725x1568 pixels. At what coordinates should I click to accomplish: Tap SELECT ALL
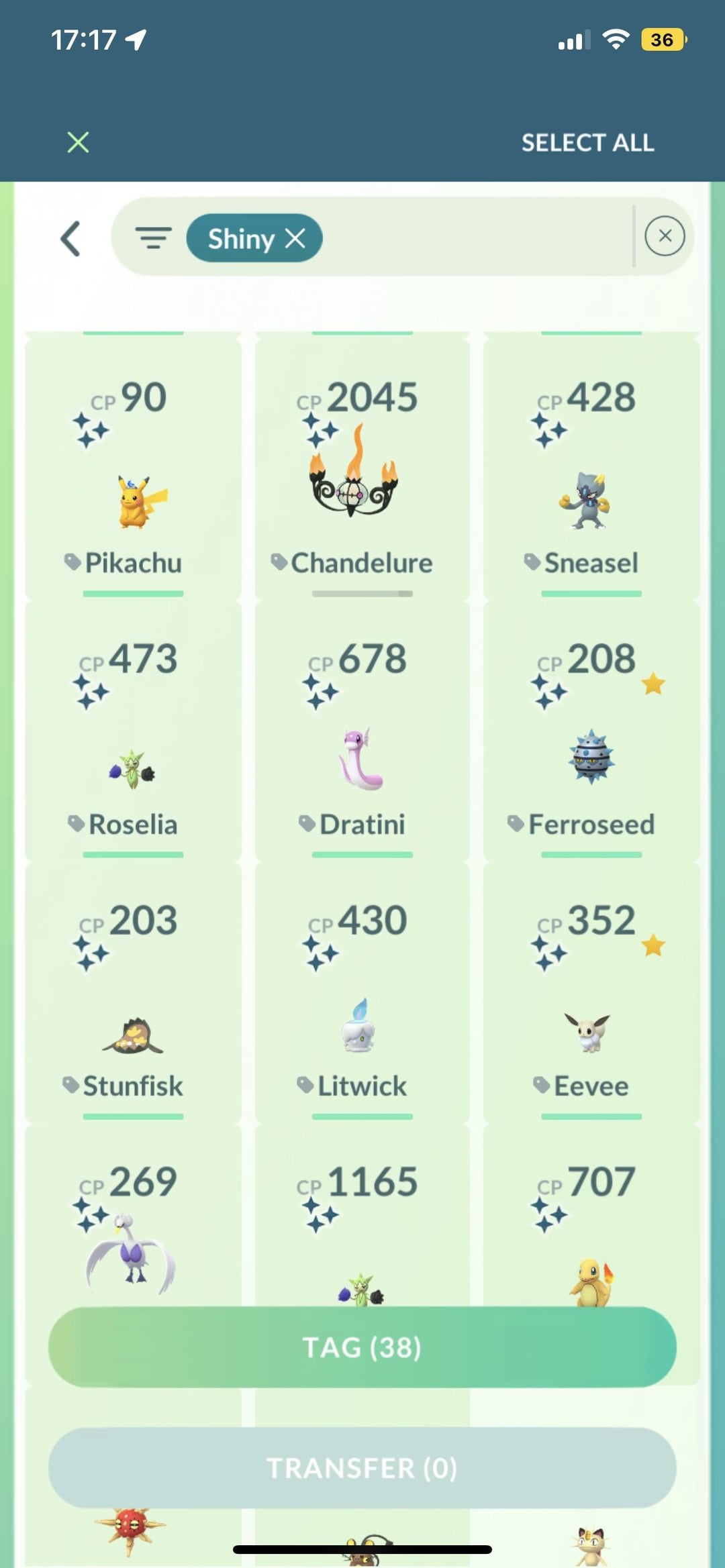point(587,142)
